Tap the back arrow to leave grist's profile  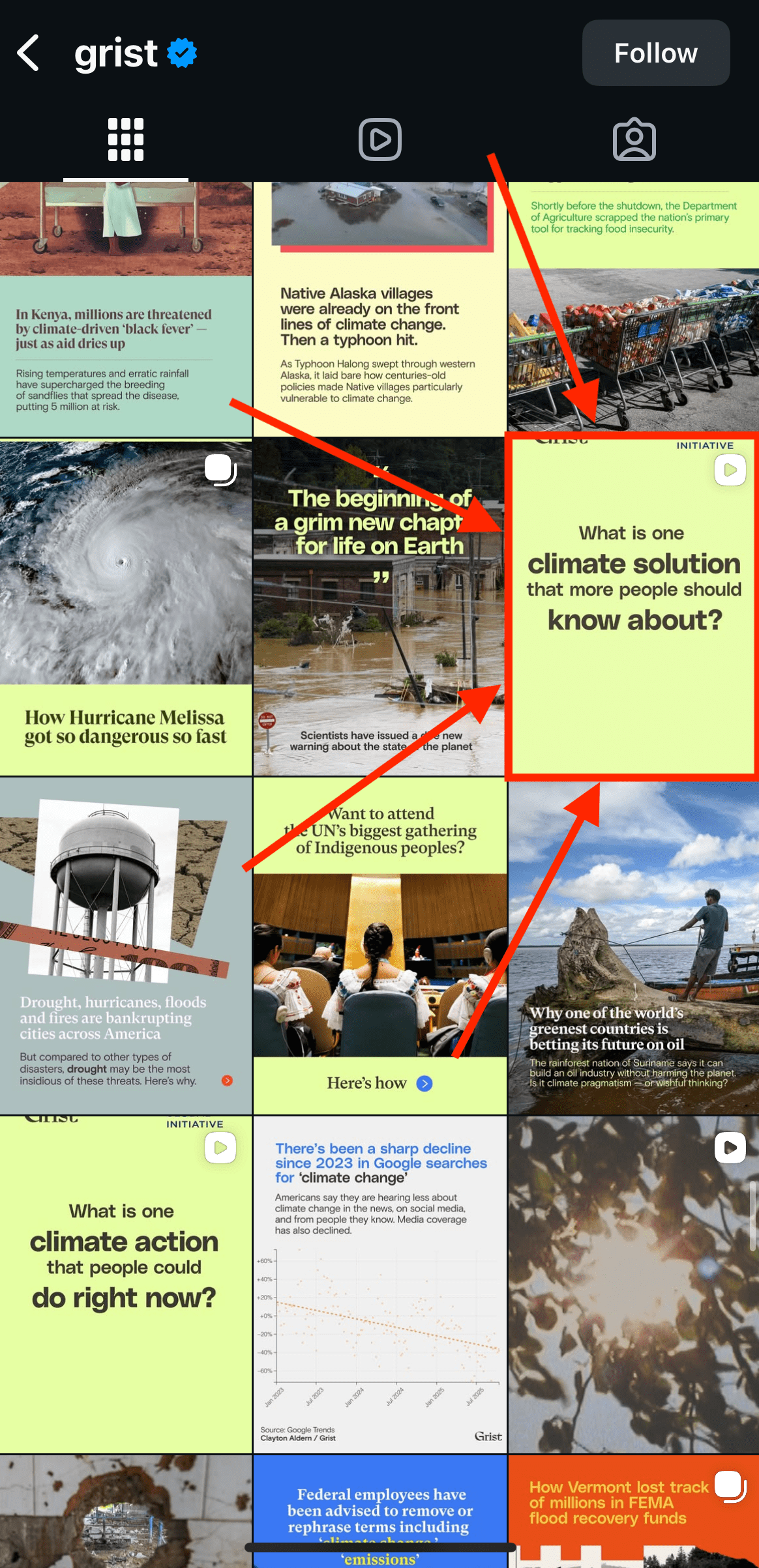click(x=29, y=53)
